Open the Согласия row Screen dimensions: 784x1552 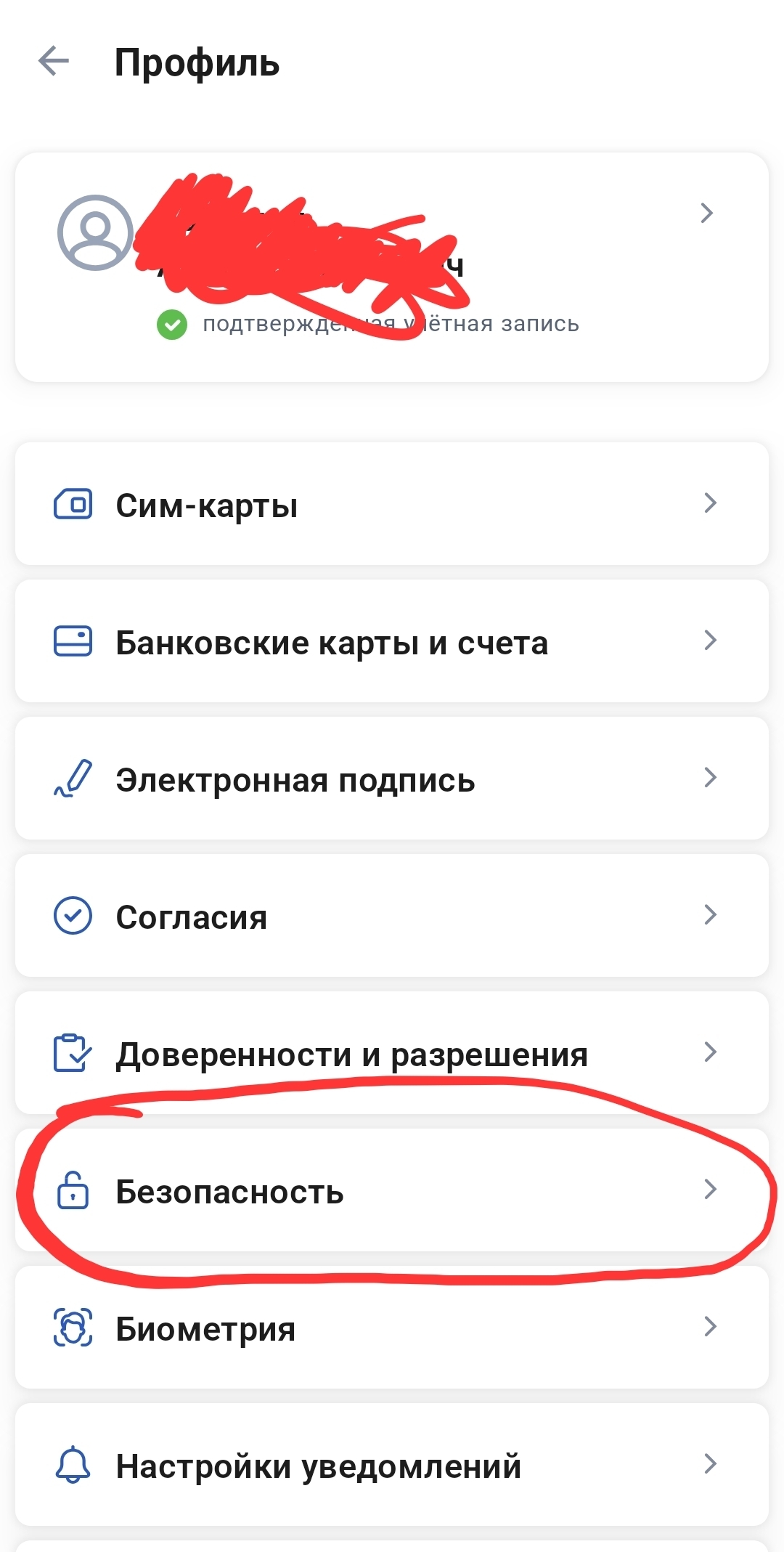[x=392, y=916]
